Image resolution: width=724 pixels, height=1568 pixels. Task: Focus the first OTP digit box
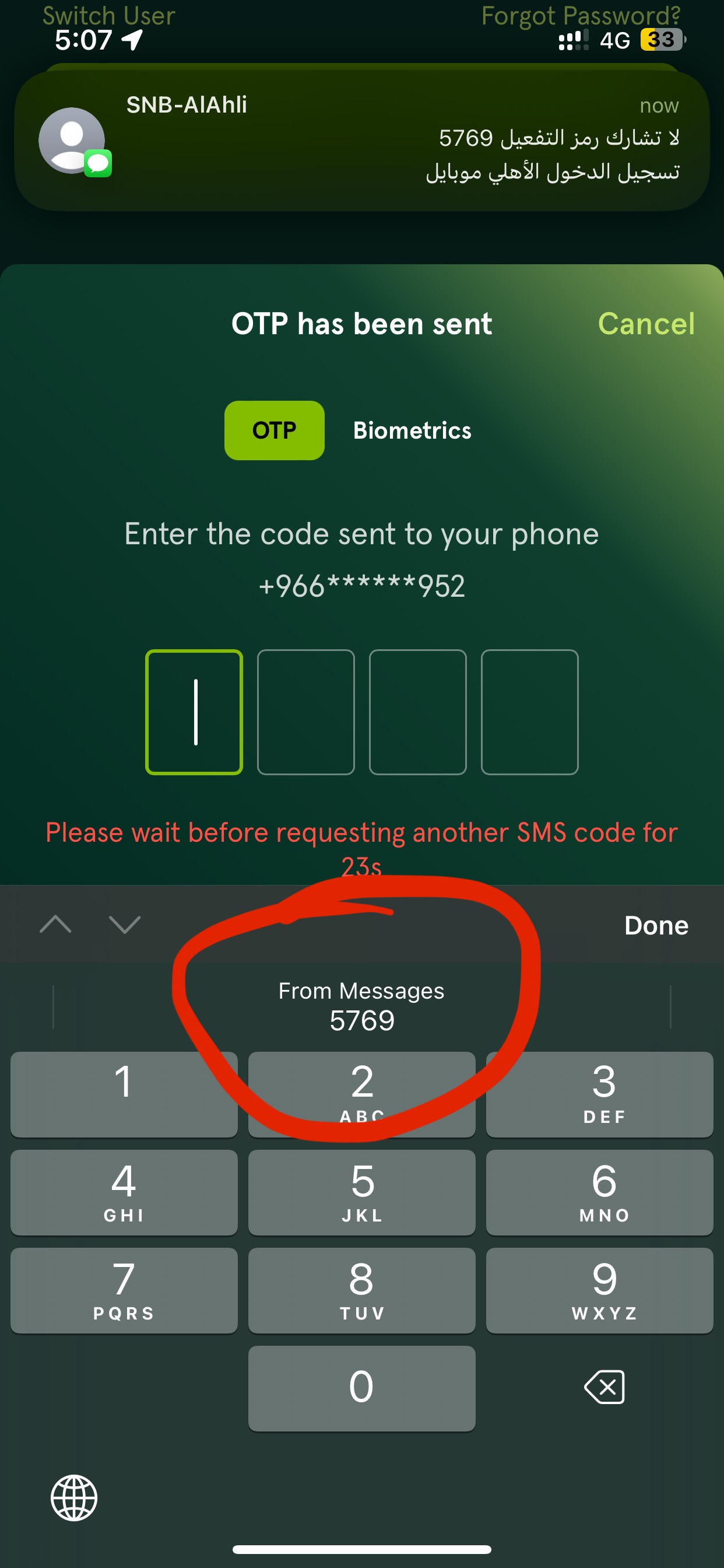tap(194, 712)
